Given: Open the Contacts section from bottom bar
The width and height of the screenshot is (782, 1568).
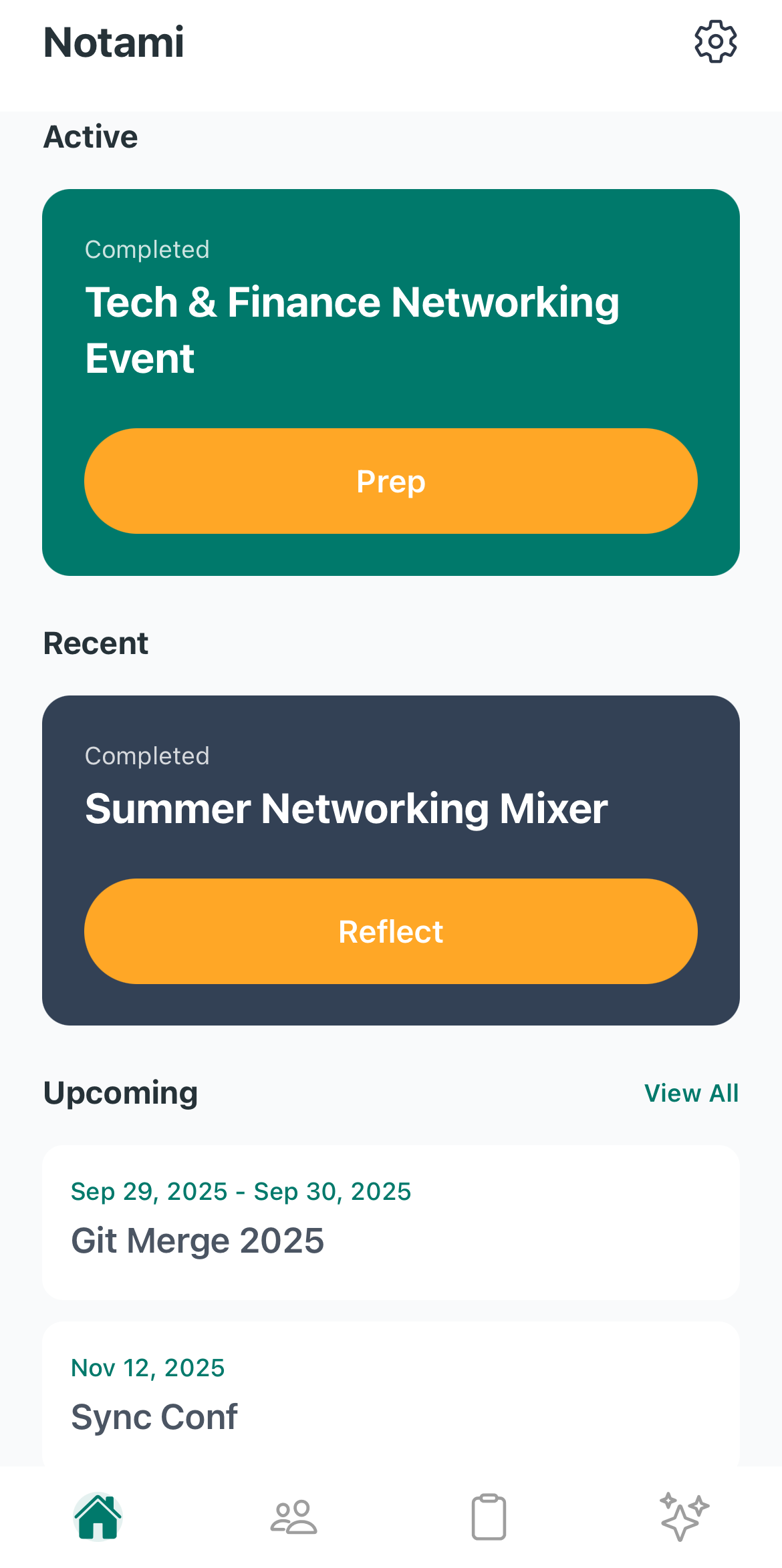Looking at the screenshot, I should tap(293, 1517).
